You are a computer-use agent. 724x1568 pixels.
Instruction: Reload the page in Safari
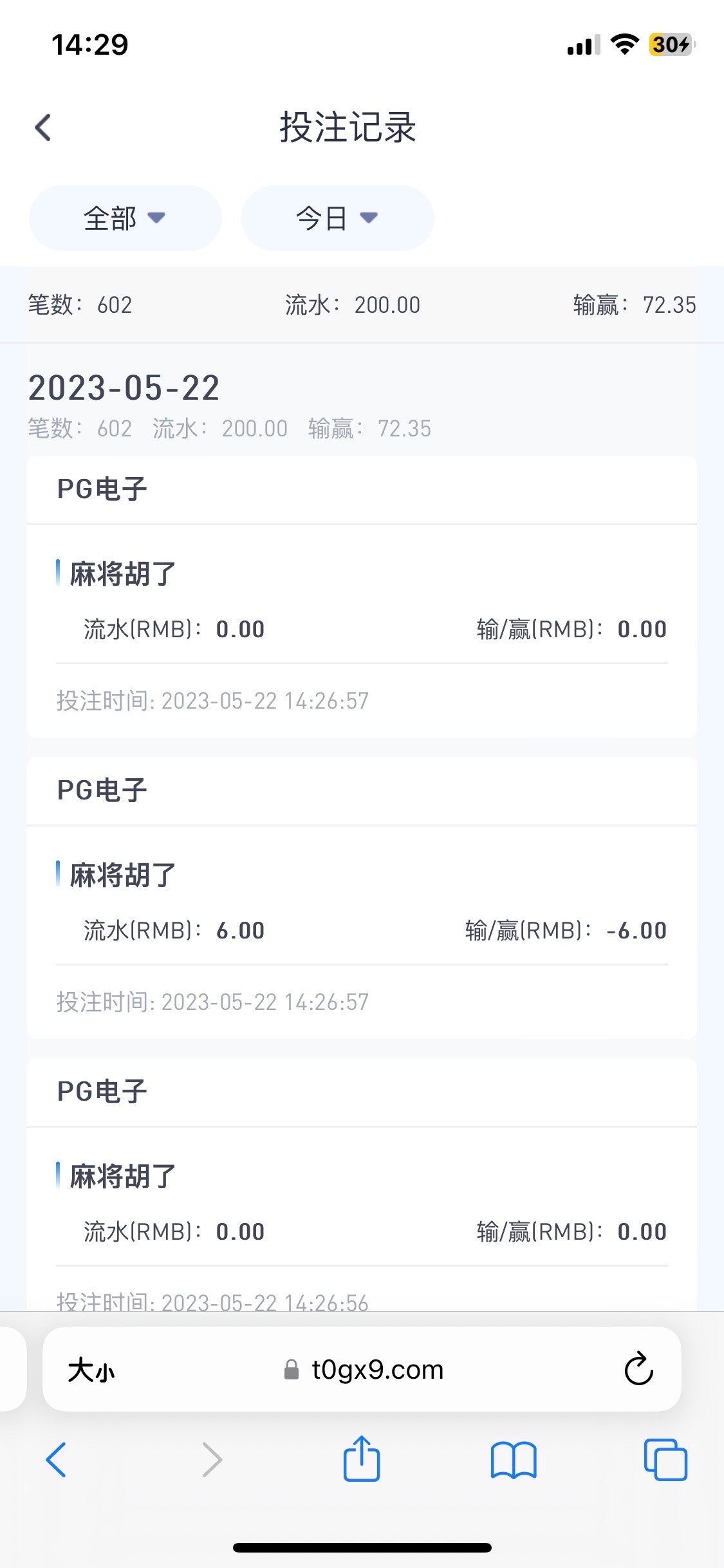pos(638,1369)
